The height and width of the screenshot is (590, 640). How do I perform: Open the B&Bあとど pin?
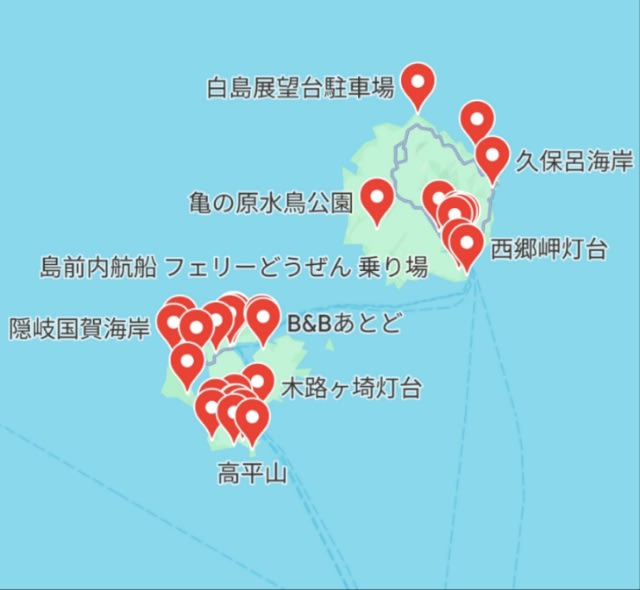263,319
